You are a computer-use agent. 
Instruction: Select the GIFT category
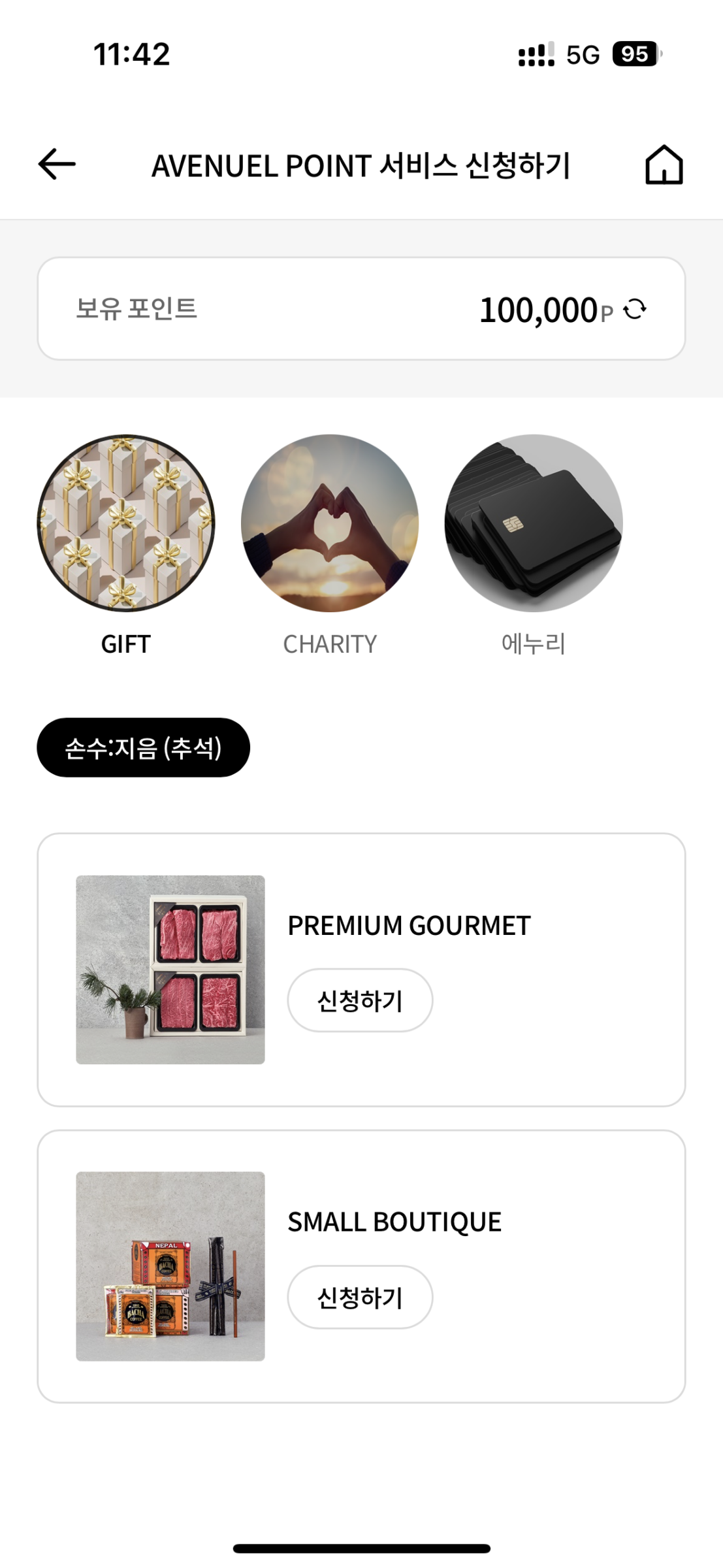pyautogui.click(x=126, y=523)
